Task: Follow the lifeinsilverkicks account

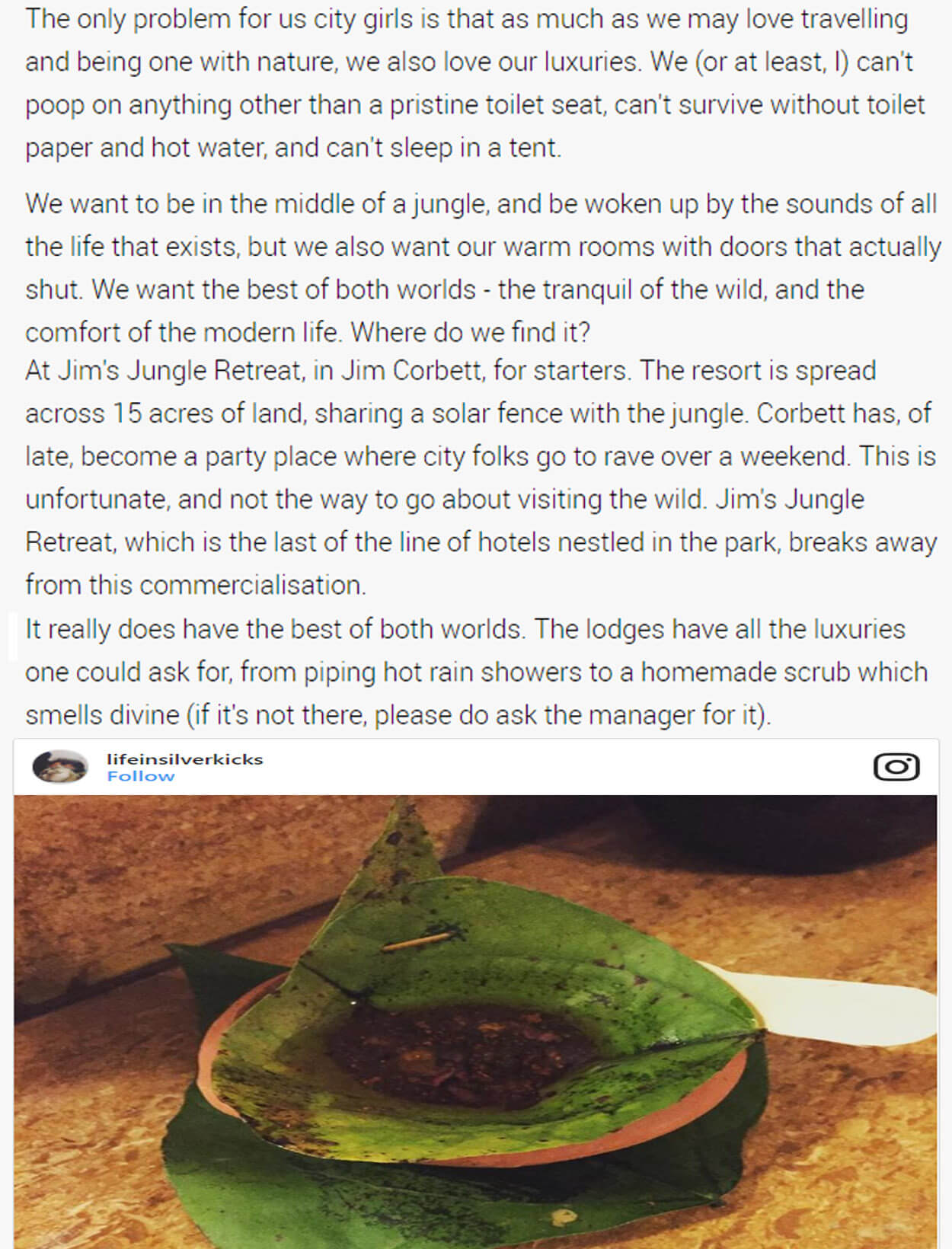Action: [141, 776]
